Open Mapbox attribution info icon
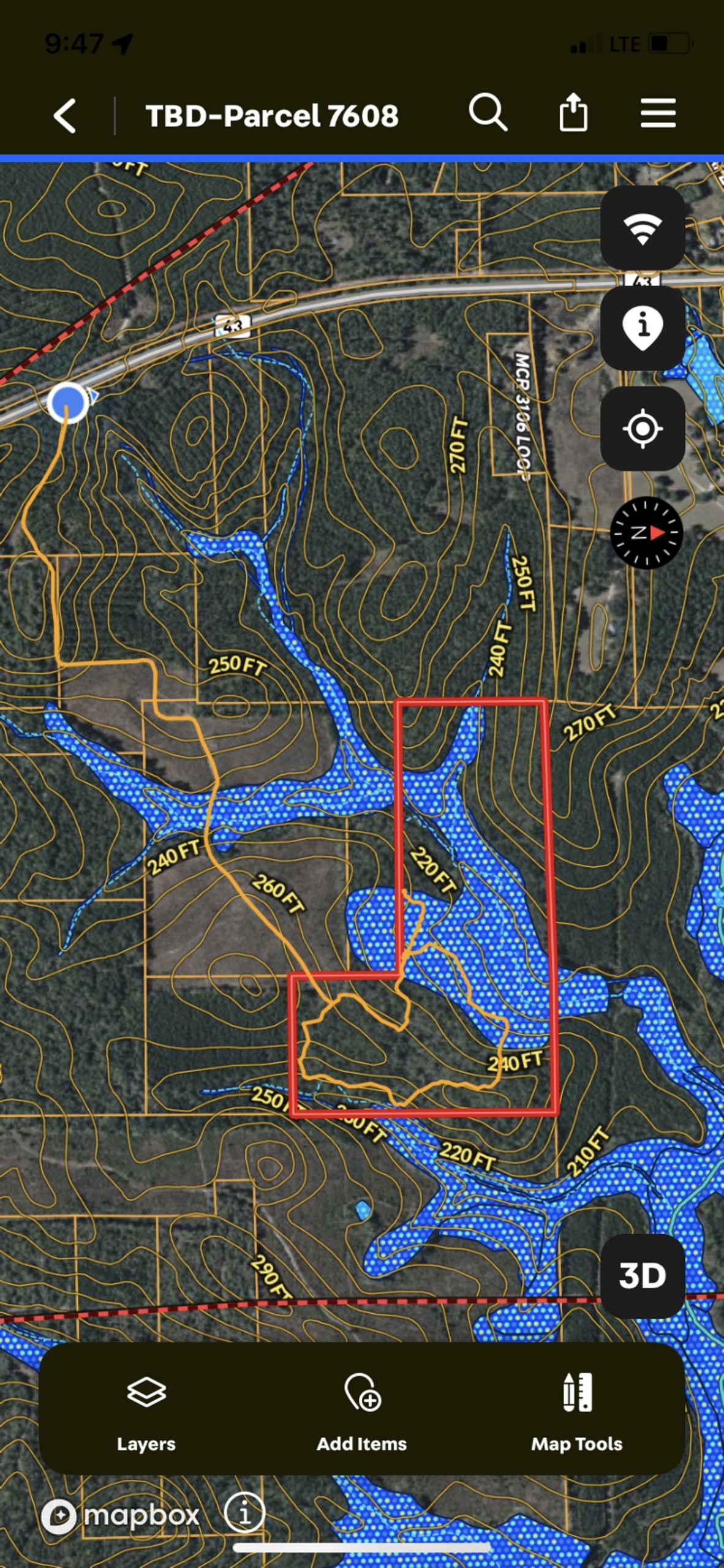This screenshot has height=1568, width=724. (244, 1512)
